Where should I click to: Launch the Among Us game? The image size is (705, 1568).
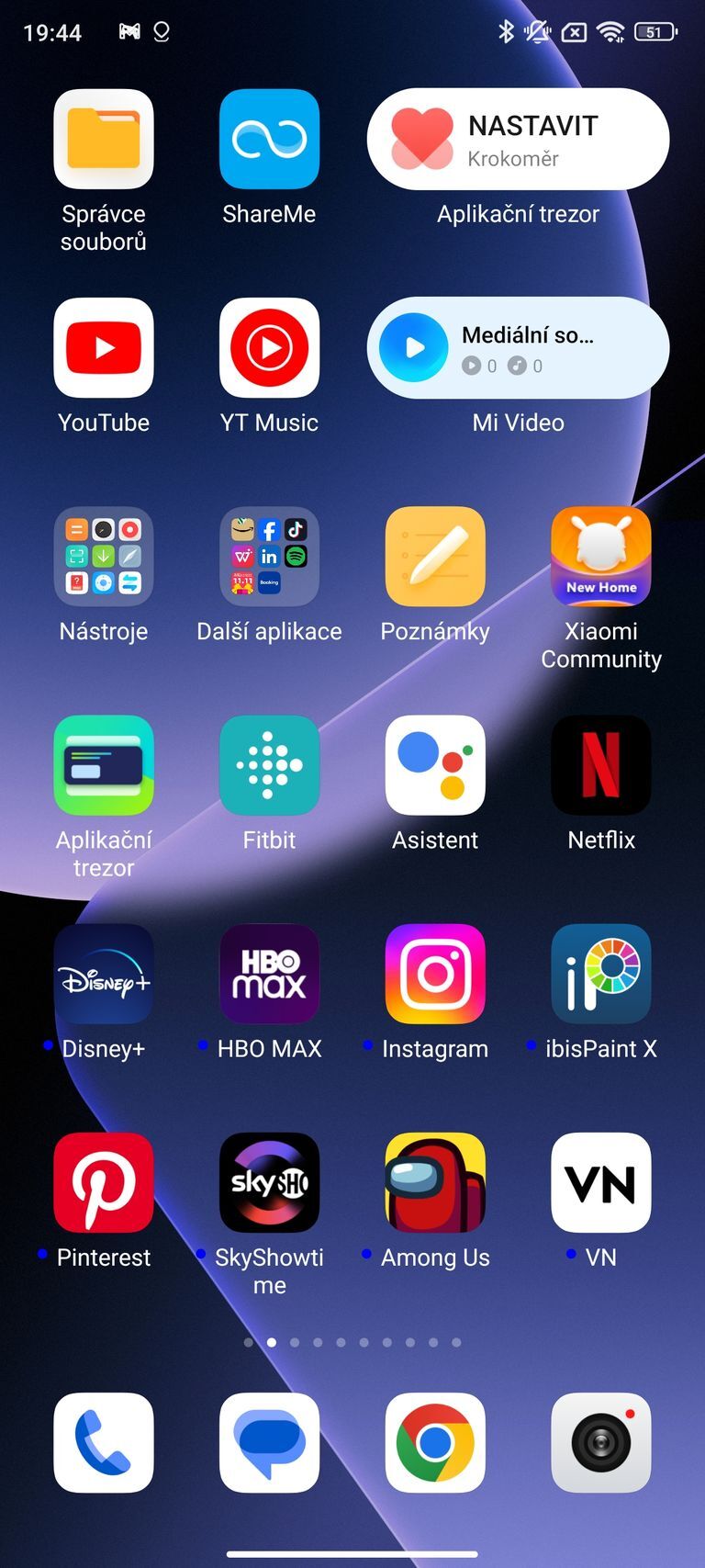point(435,1182)
